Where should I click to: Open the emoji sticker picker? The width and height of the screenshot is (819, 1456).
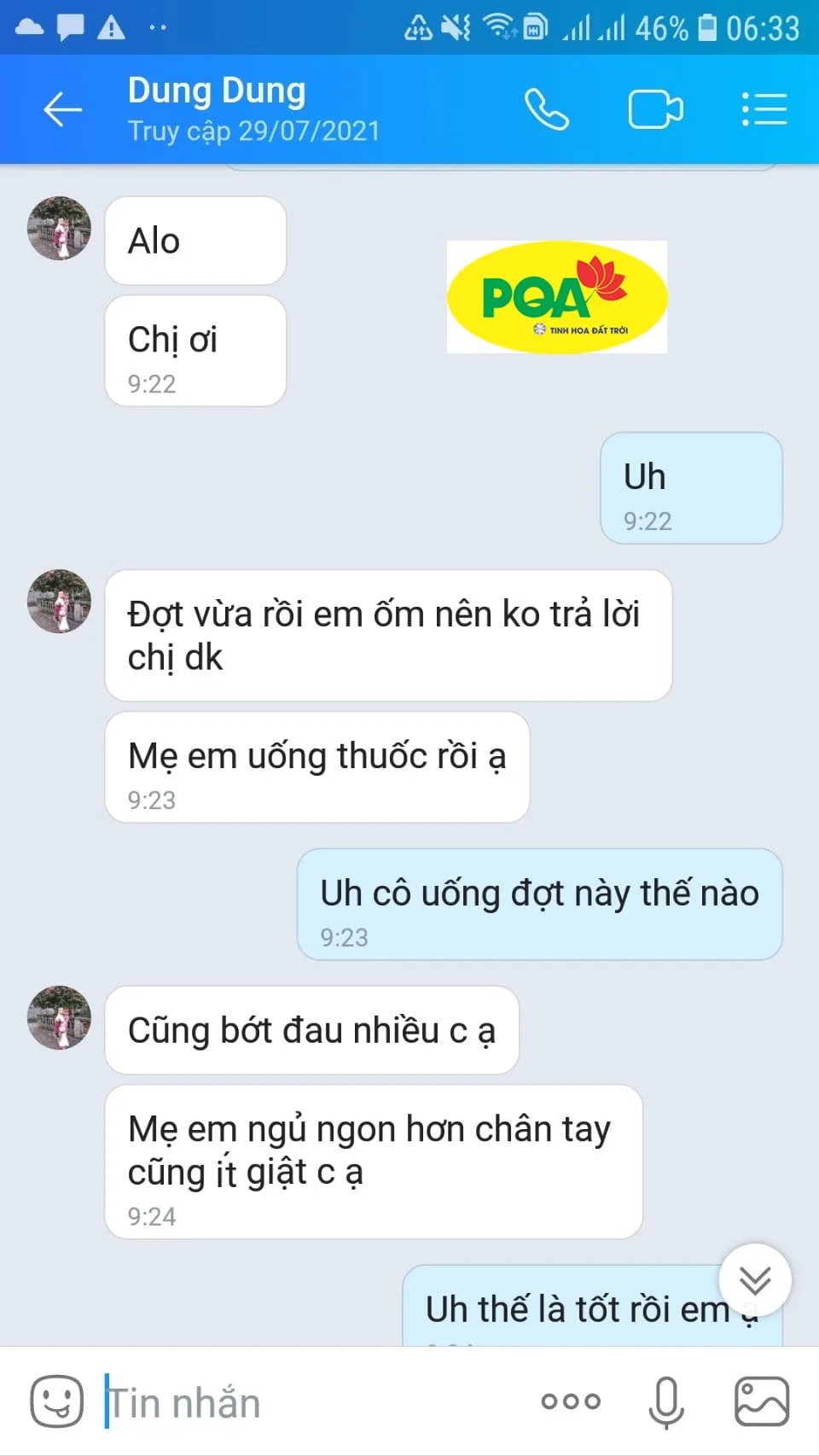tap(57, 1401)
